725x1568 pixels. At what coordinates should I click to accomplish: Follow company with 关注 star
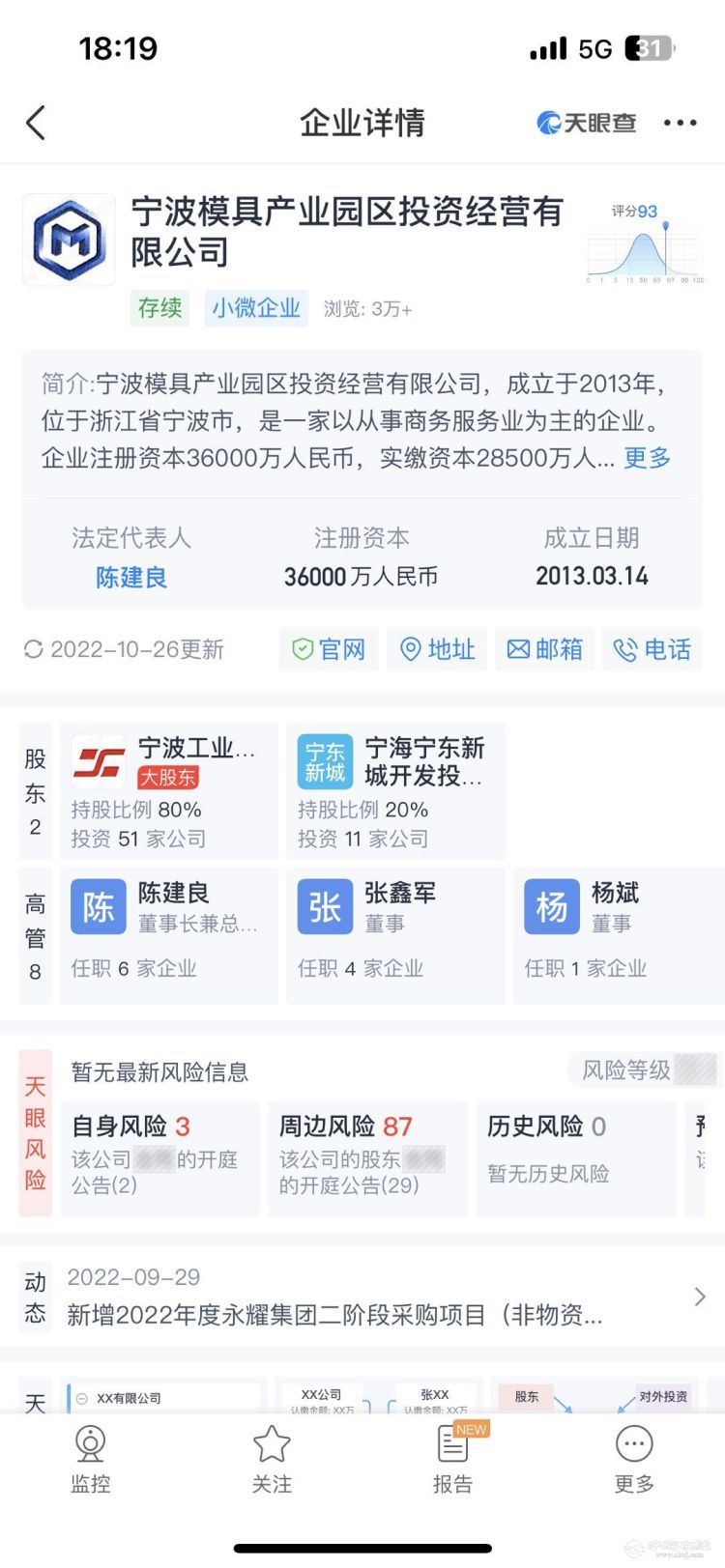[272, 1460]
